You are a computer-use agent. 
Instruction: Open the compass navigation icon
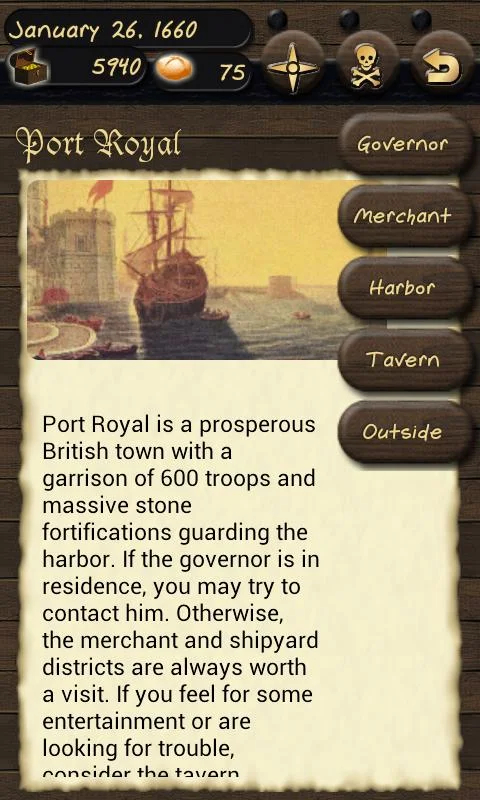[x=293, y=68]
